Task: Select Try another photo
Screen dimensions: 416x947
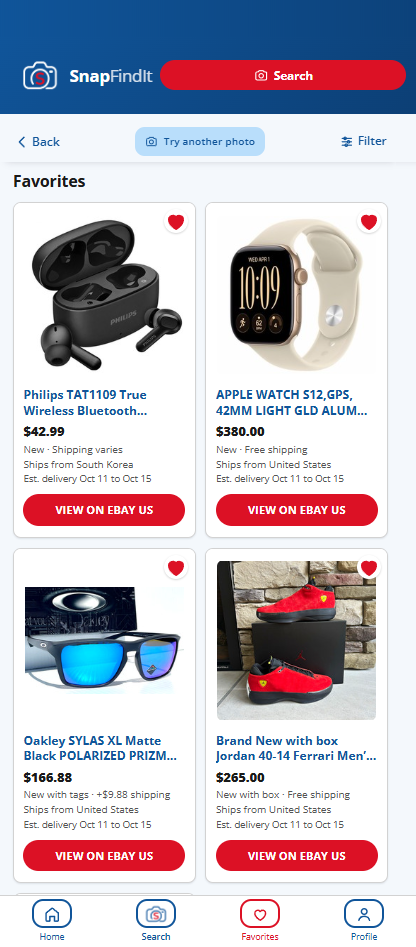Action: tap(200, 142)
